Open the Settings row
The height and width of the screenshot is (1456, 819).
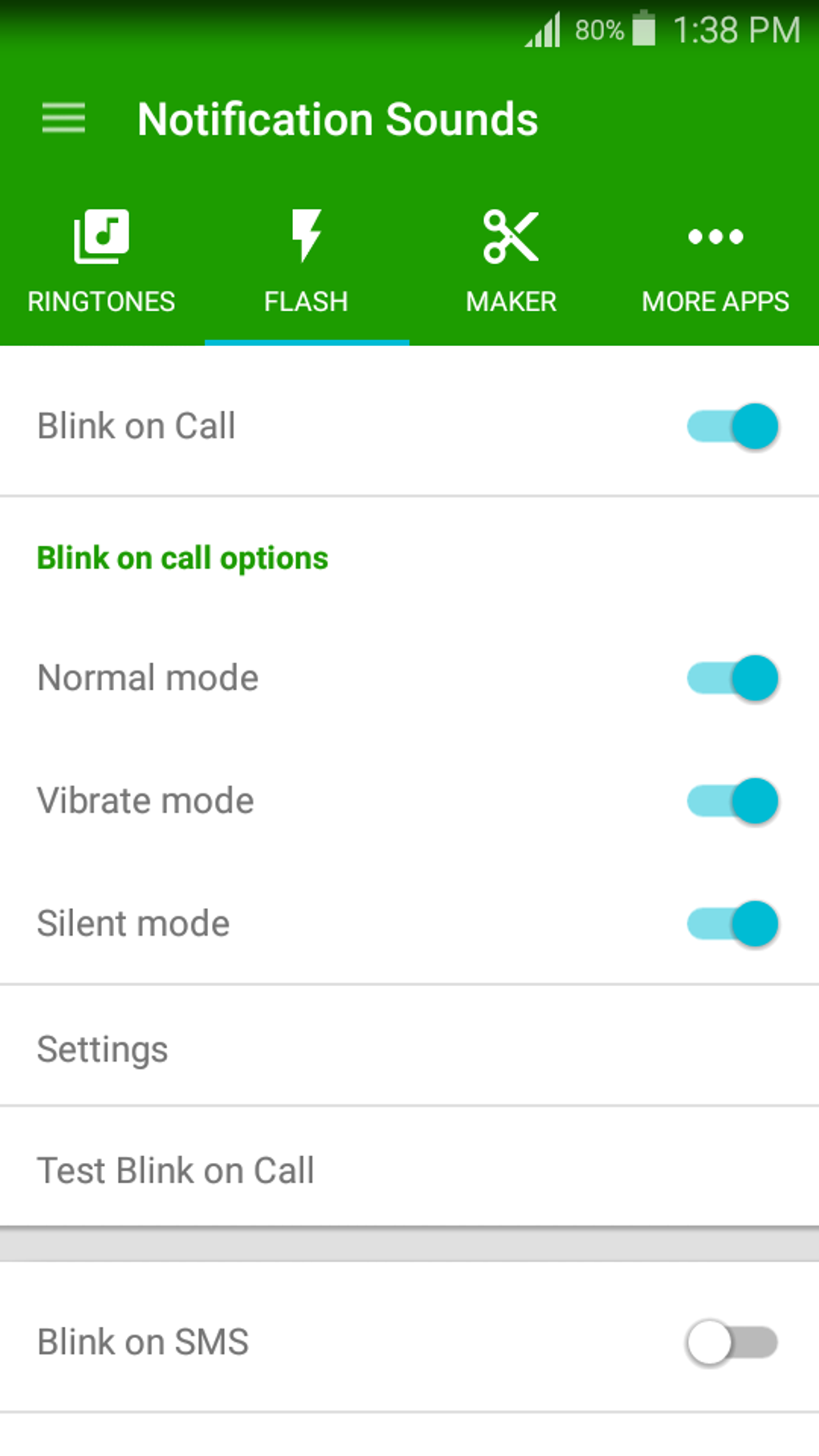point(409,1047)
